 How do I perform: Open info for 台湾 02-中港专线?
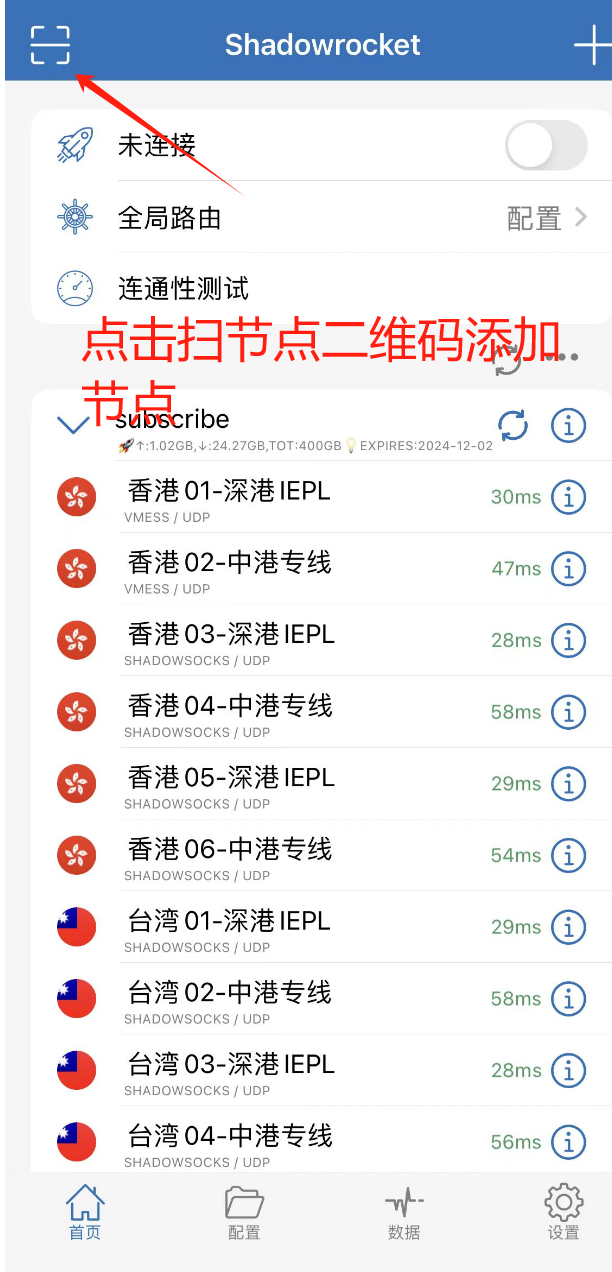tap(568, 998)
